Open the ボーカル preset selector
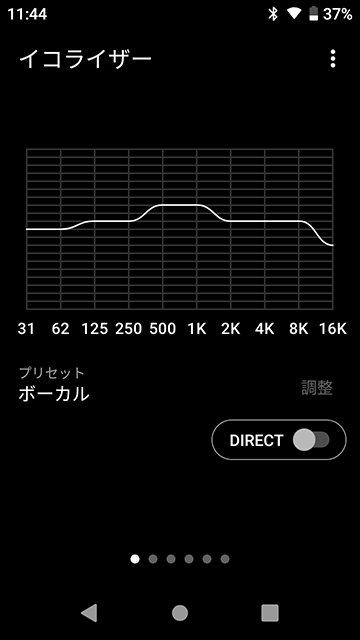The height and width of the screenshot is (640, 360). 54,394
